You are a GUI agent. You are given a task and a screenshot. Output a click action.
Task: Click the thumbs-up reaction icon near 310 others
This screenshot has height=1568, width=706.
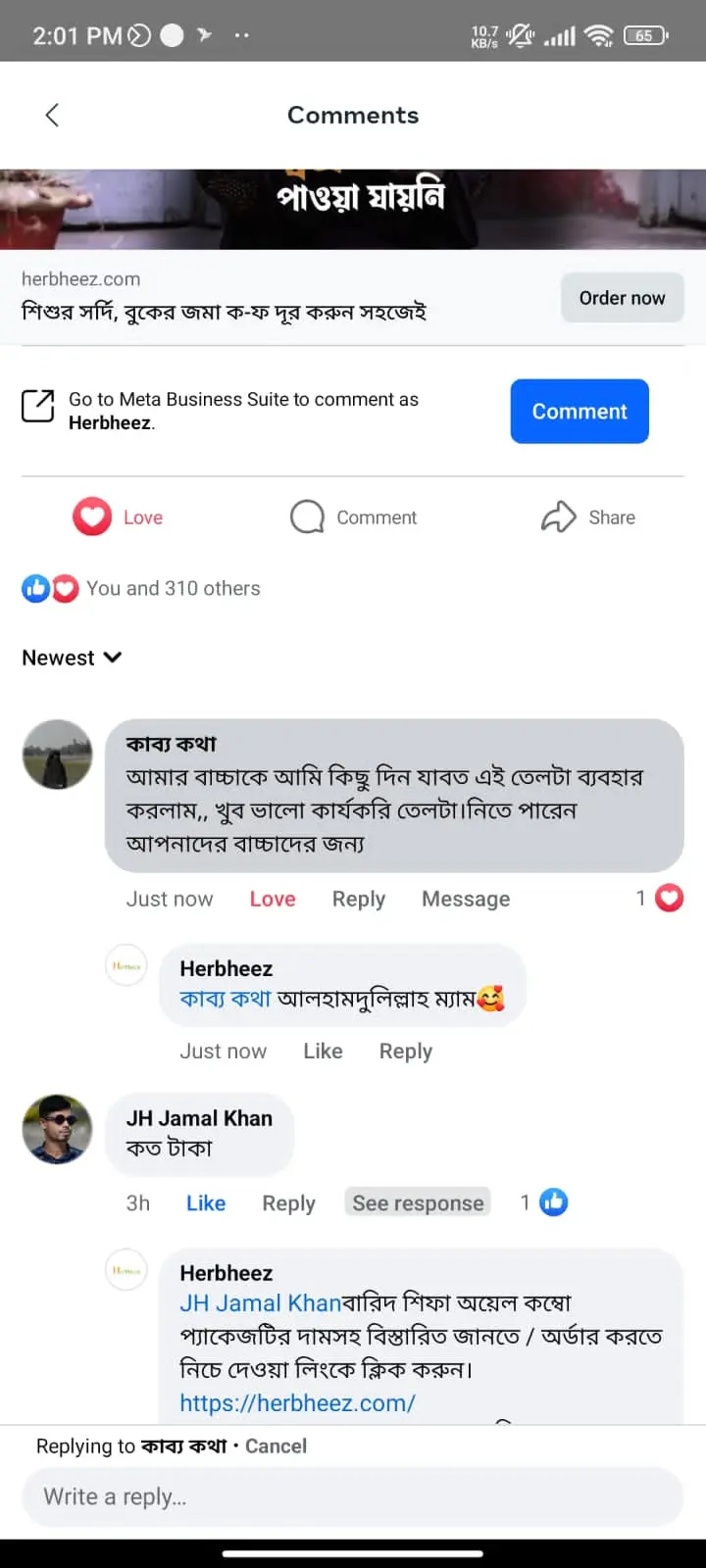36,588
